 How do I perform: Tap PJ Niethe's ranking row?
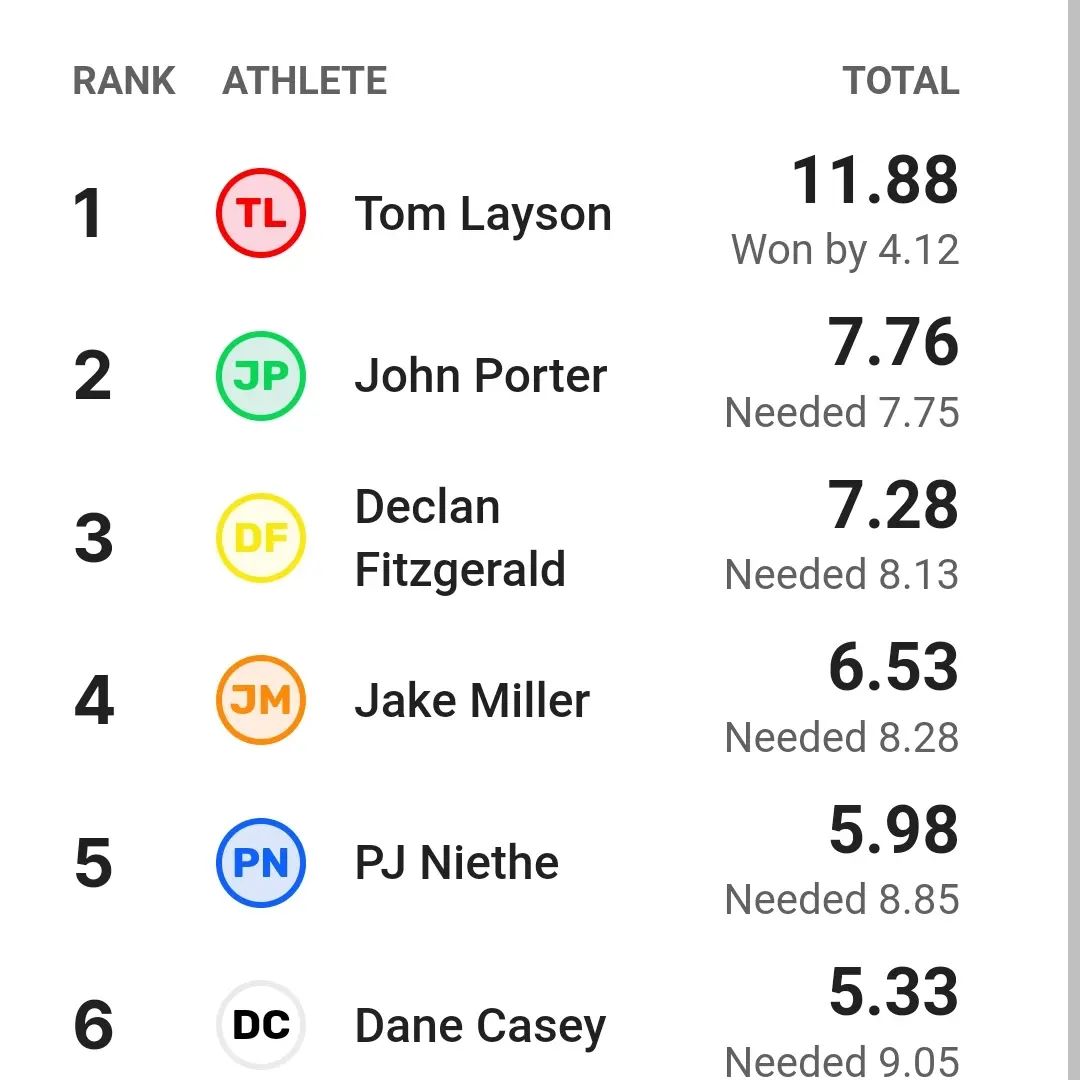pyautogui.click(x=456, y=863)
